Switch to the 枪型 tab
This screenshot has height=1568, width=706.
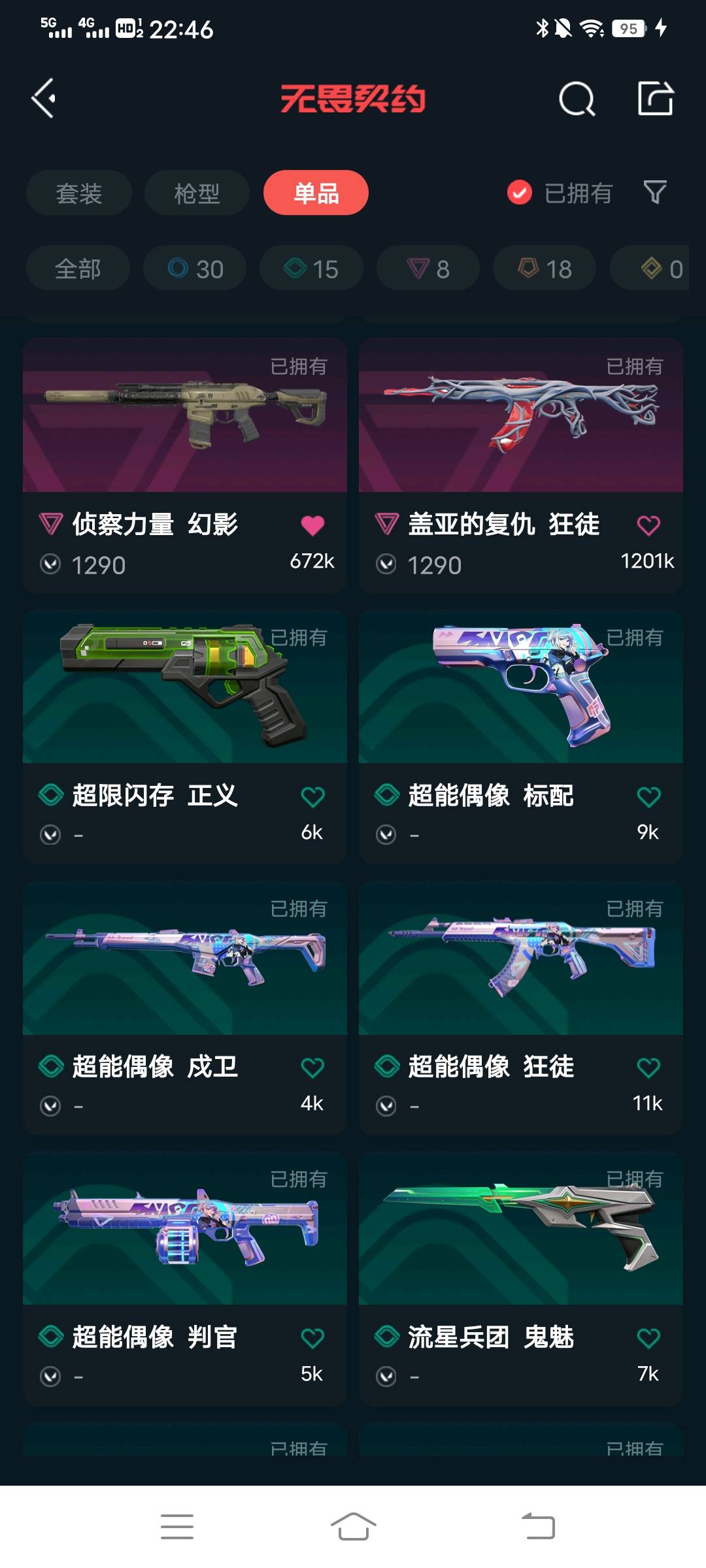197,193
